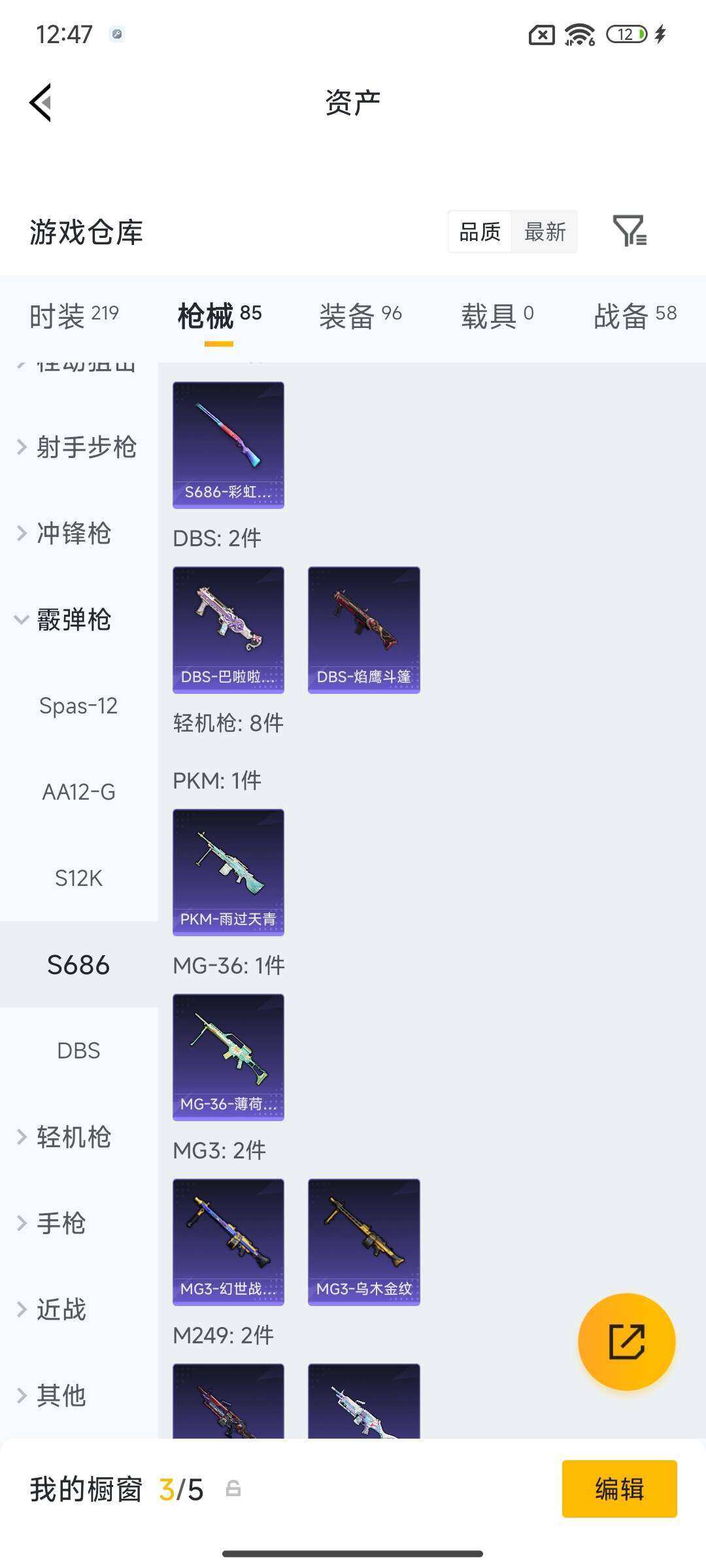706x1568 pixels.
Task: Open the MG-36-薄荷 weapon thumbnail
Action: coord(227,1058)
